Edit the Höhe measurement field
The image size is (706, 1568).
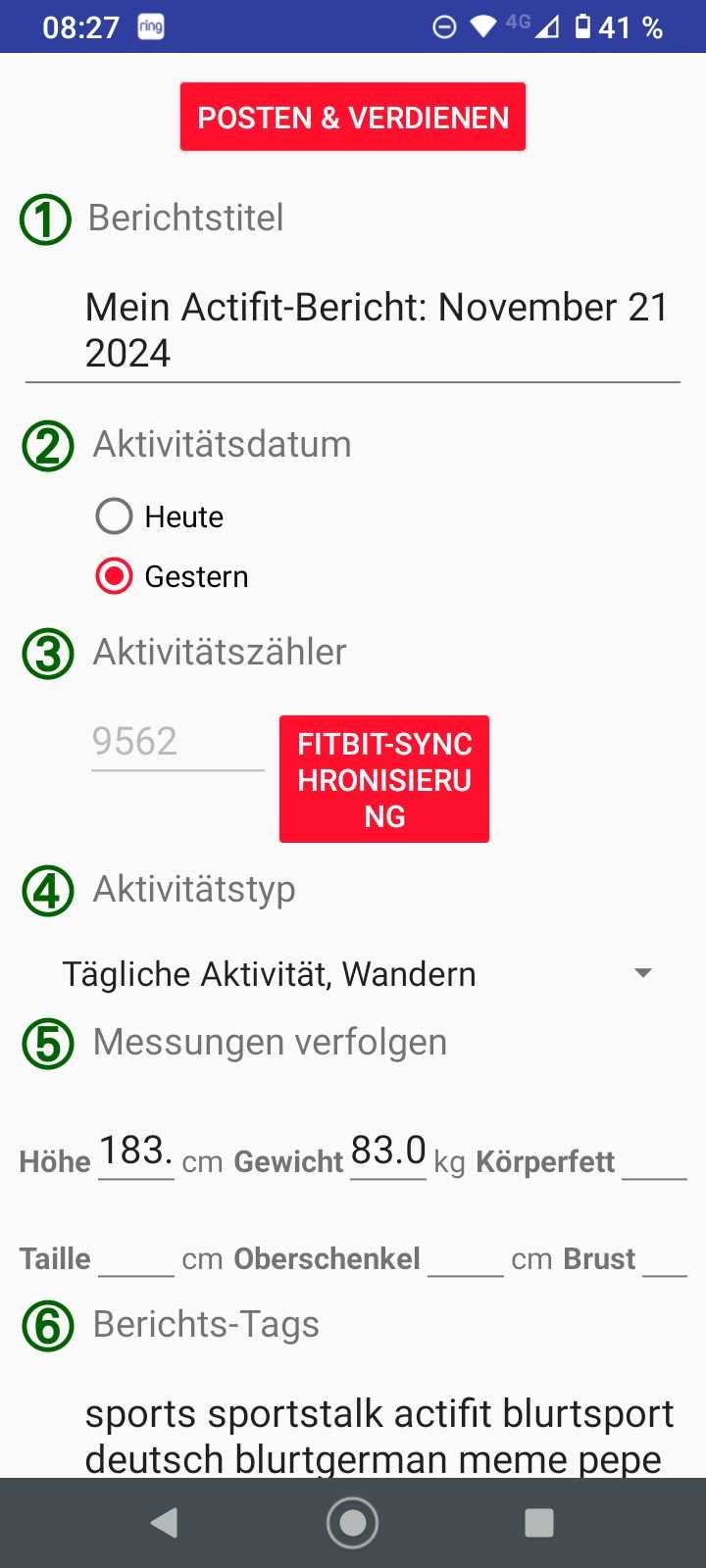click(136, 1151)
